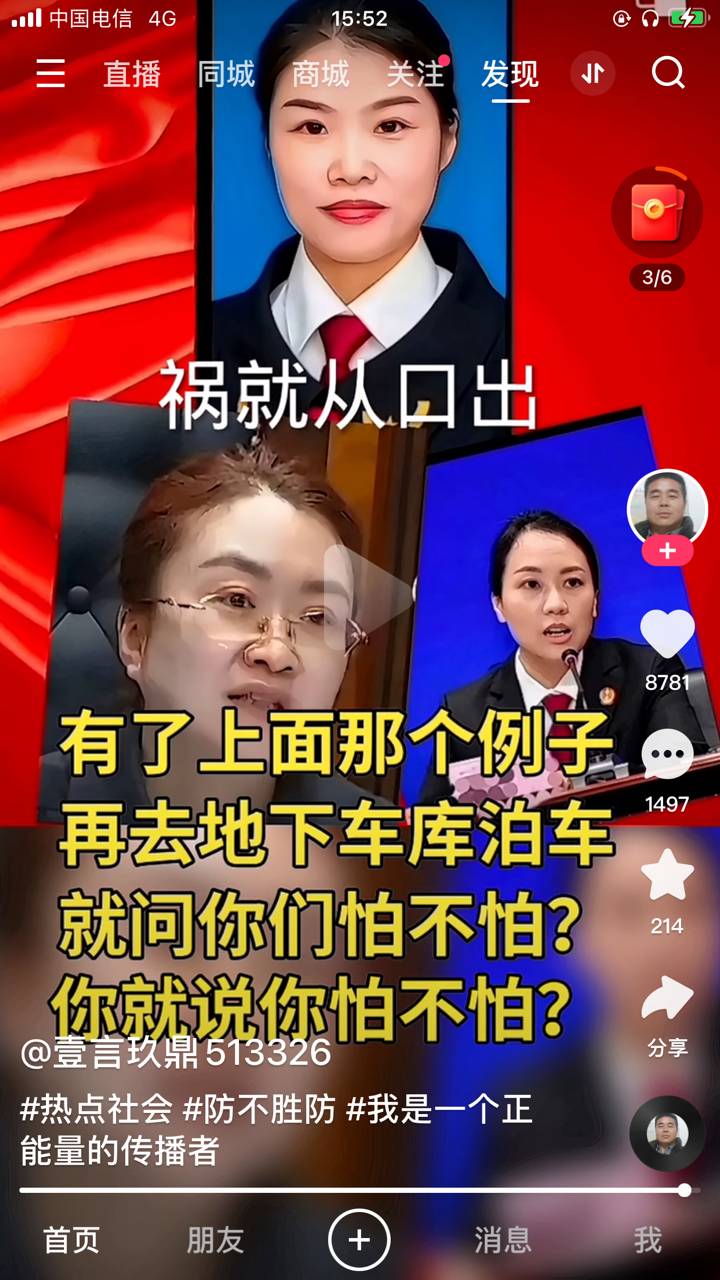This screenshot has height=1280, width=720.
Task: Switch to the 直播 tab
Action: tap(132, 74)
